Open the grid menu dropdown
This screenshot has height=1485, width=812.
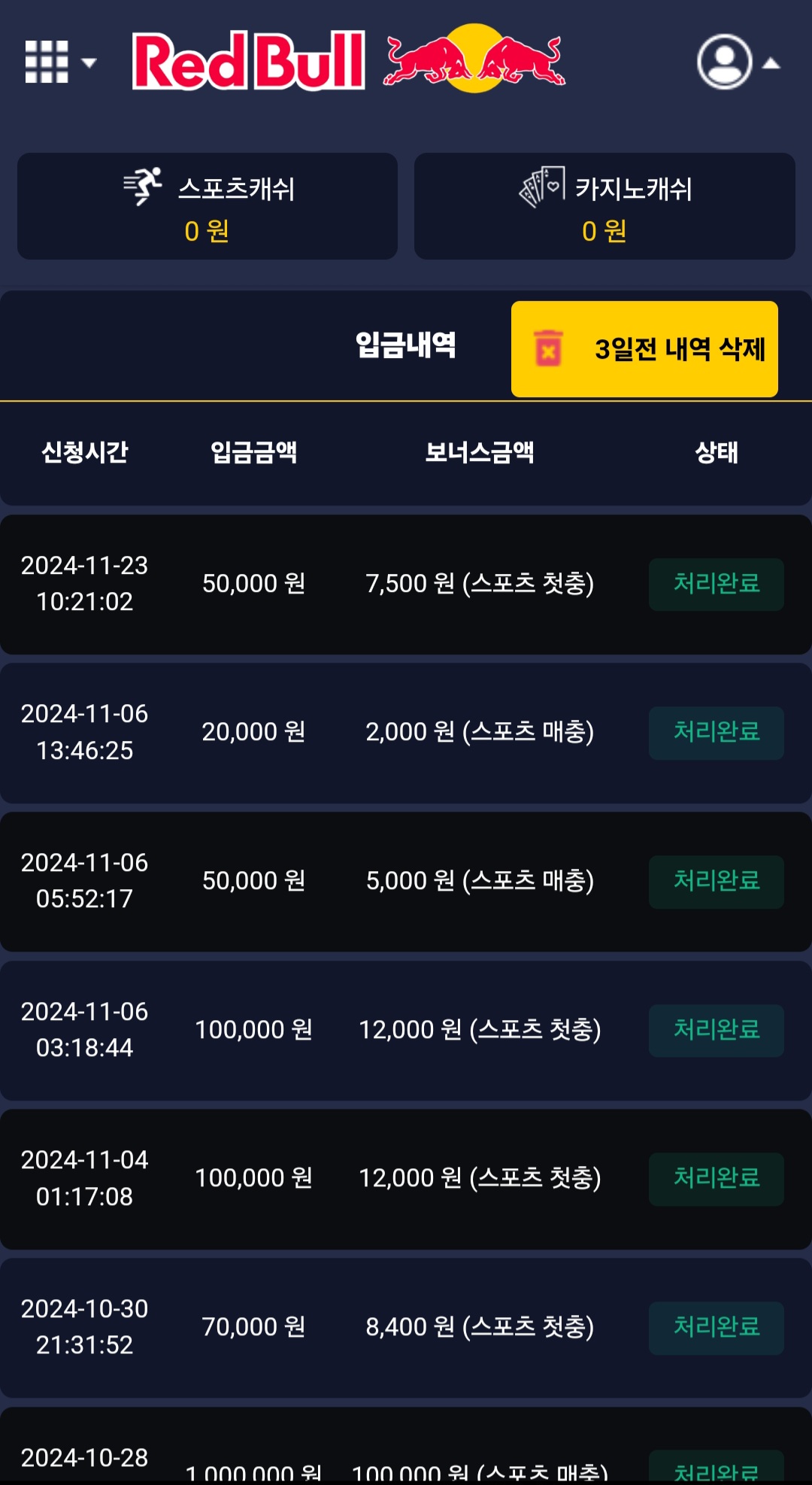point(59,62)
